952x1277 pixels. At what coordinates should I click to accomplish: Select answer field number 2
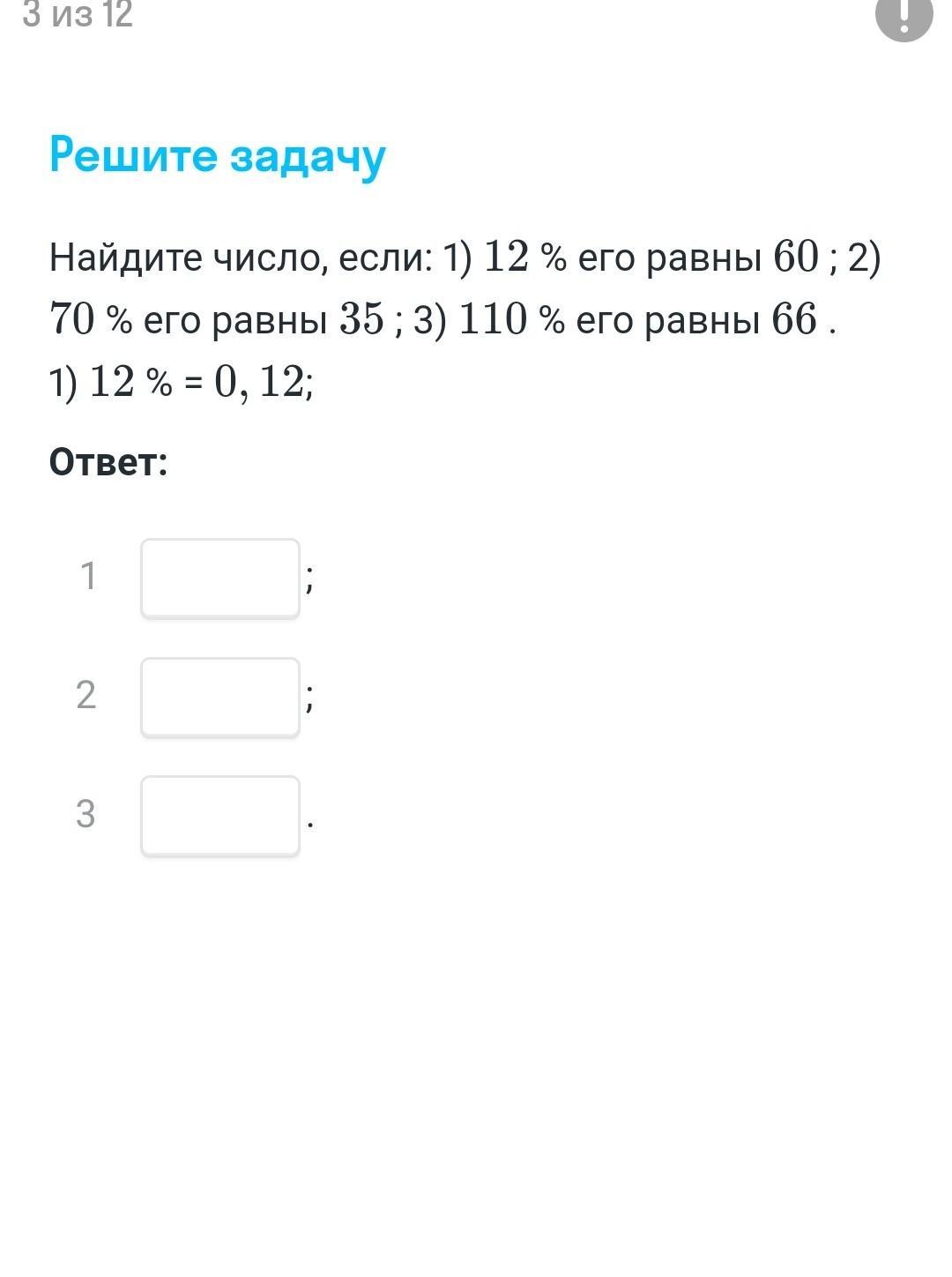coord(220,697)
